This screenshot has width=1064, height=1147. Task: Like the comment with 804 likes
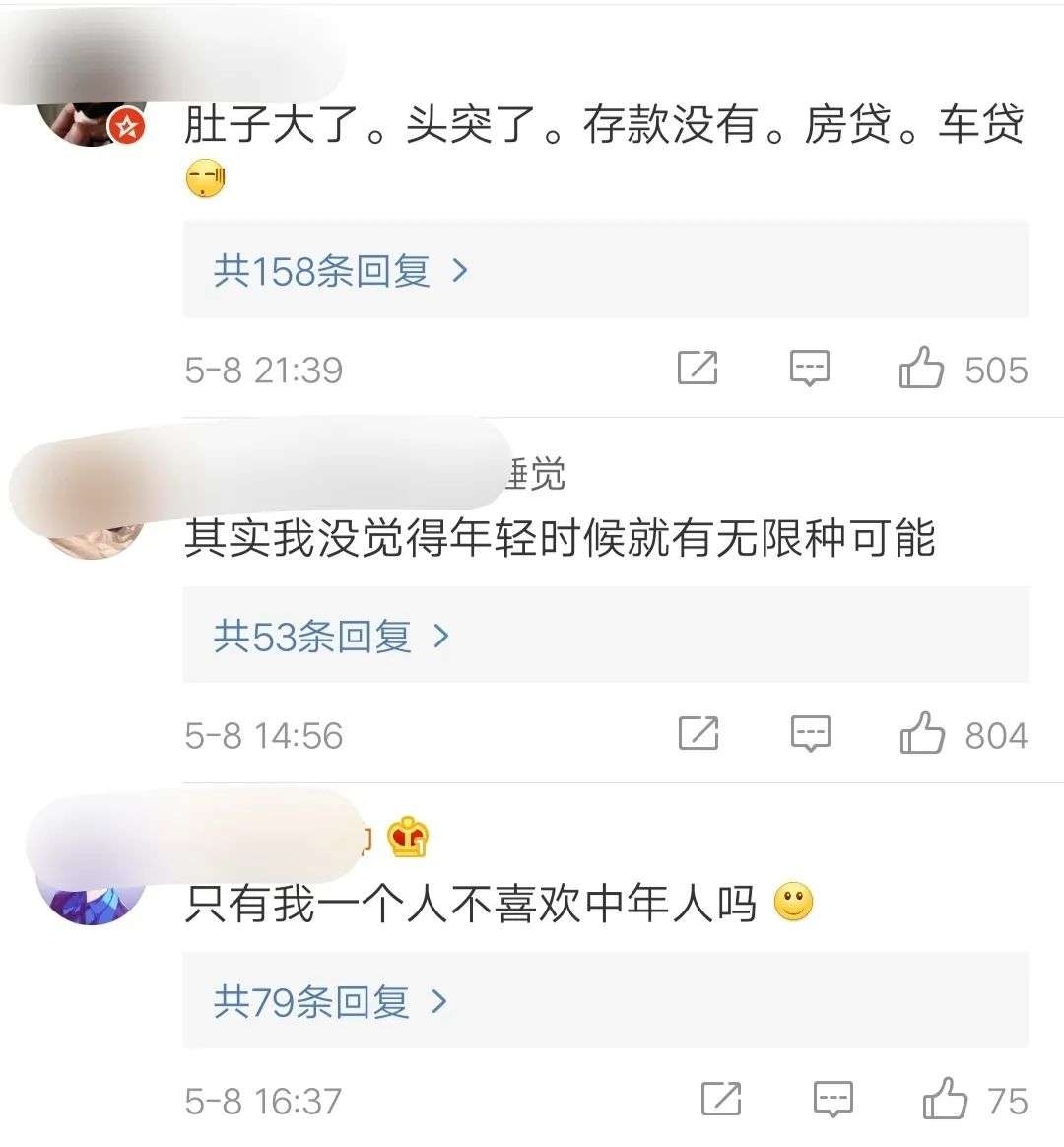(x=922, y=734)
